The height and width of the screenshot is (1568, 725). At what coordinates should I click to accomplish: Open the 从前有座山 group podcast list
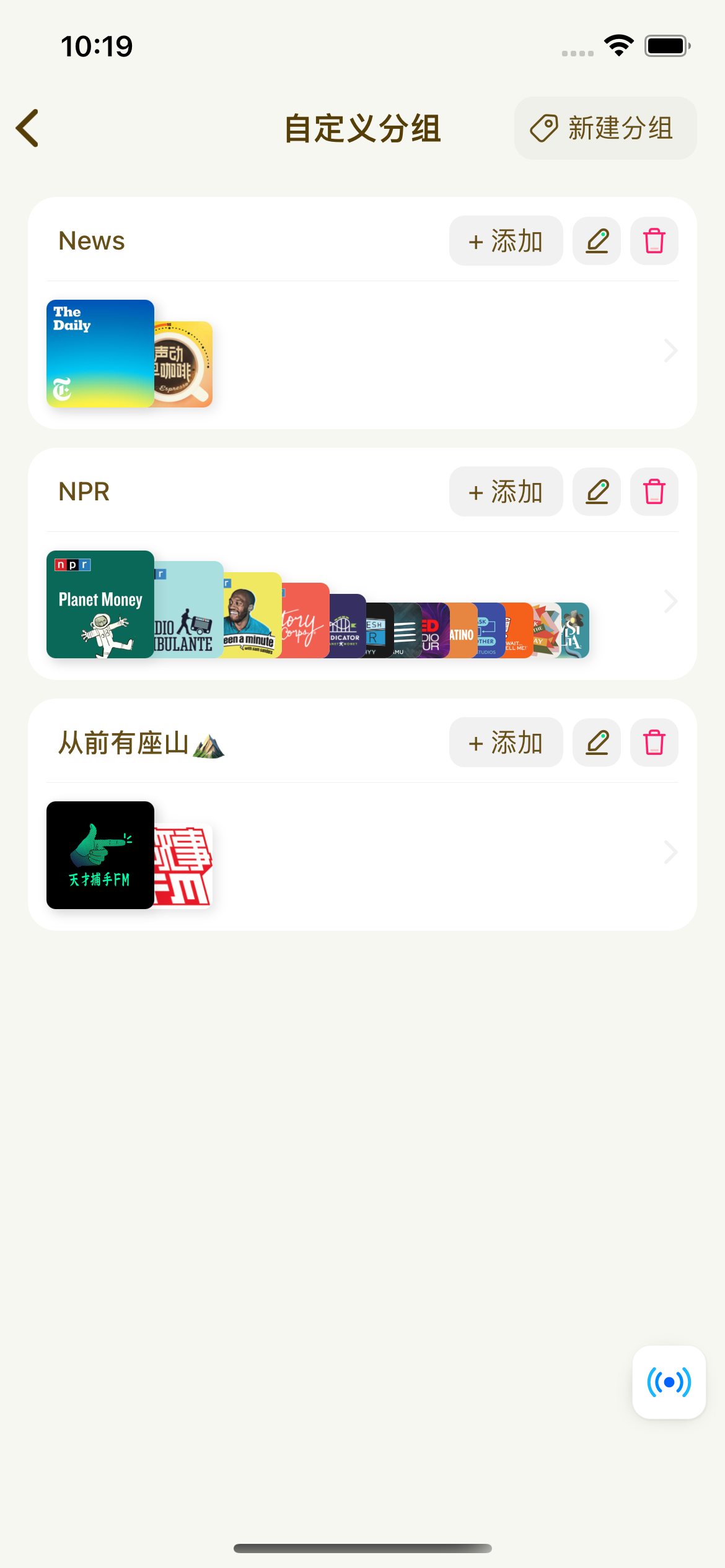pos(670,853)
